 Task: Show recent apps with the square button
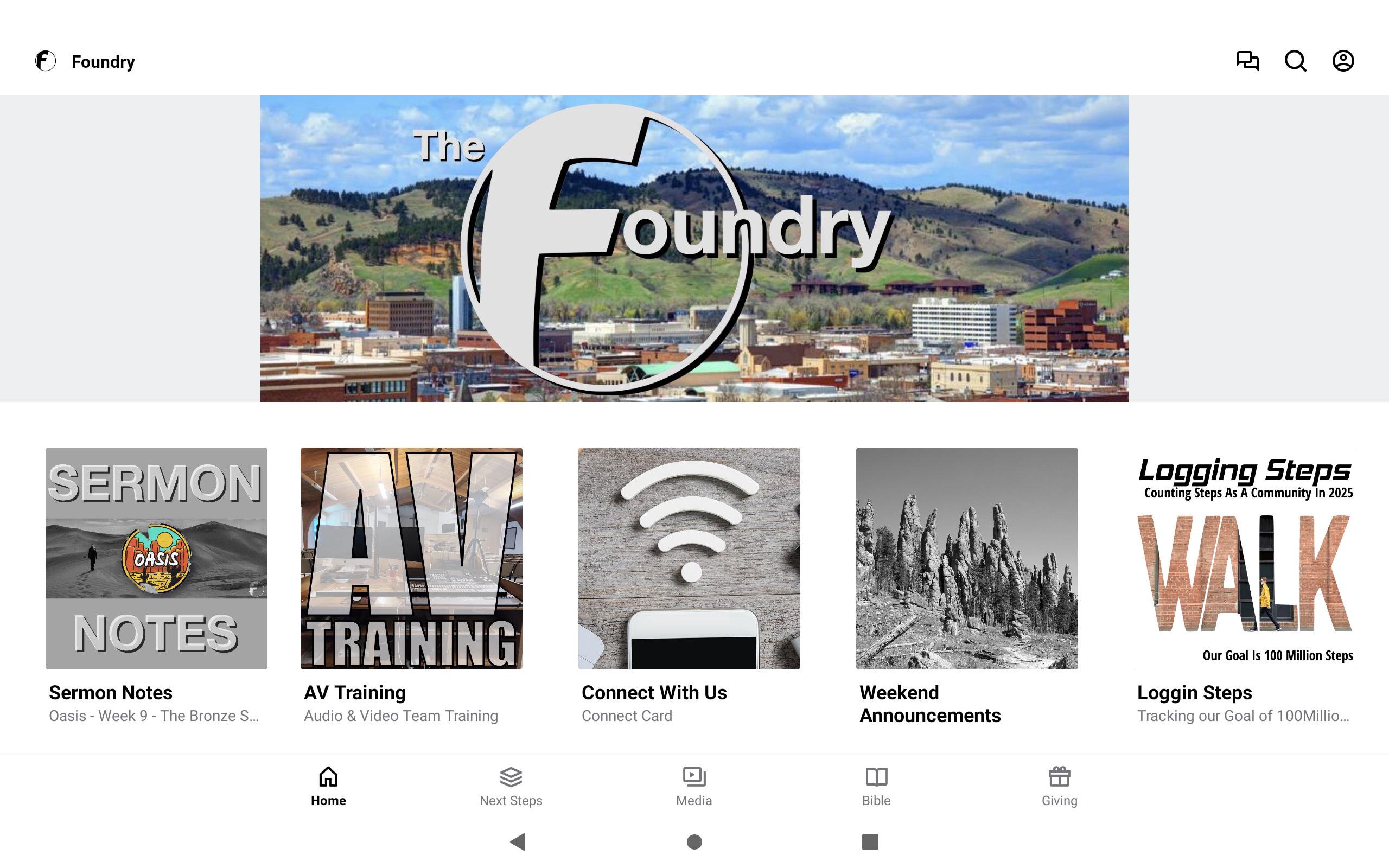[x=870, y=841]
